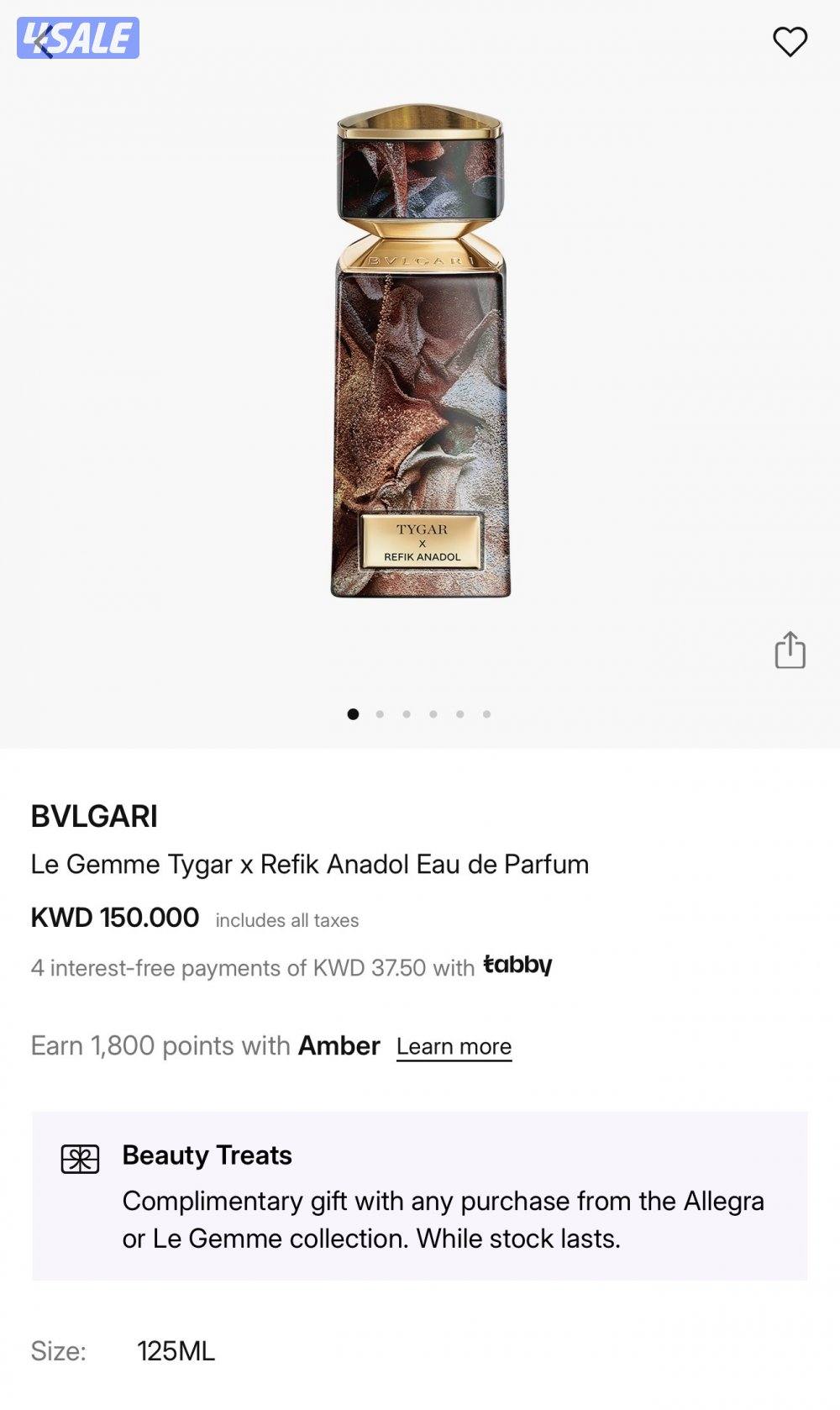
Task: Click the perfume bottle product image
Action: point(420,353)
